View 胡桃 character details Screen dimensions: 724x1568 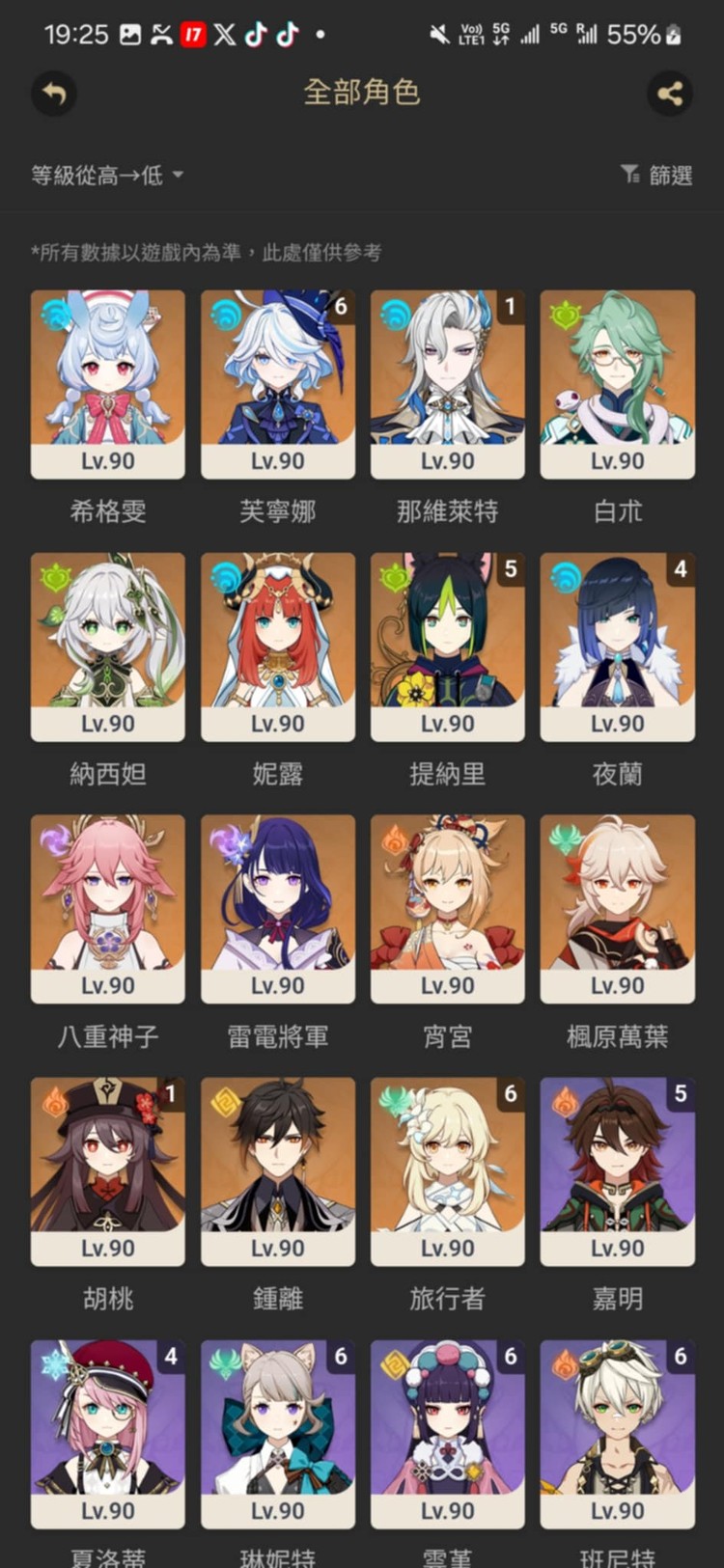(x=108, y=1171)
